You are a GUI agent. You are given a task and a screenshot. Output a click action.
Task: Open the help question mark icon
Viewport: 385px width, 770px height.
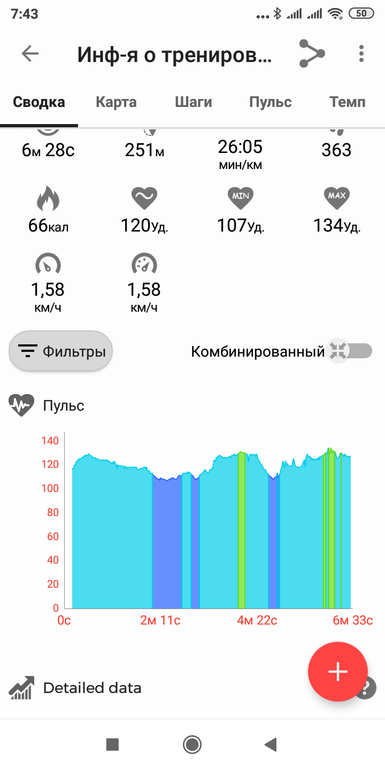[366, 688]
